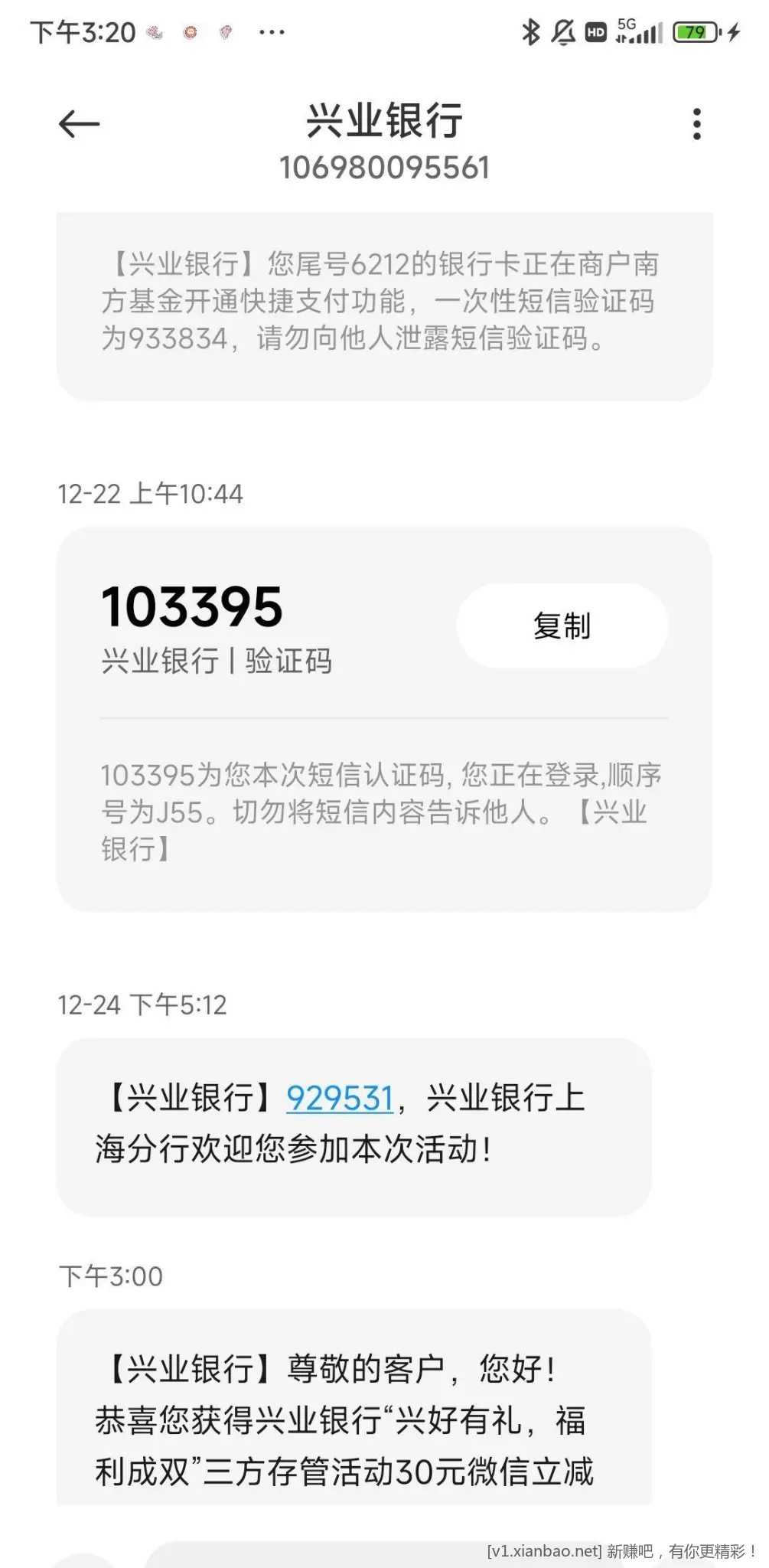This screenshot has height=1568, width=769.
Task: Tap the message about card ending 6212
Action: tap(383, 304)
